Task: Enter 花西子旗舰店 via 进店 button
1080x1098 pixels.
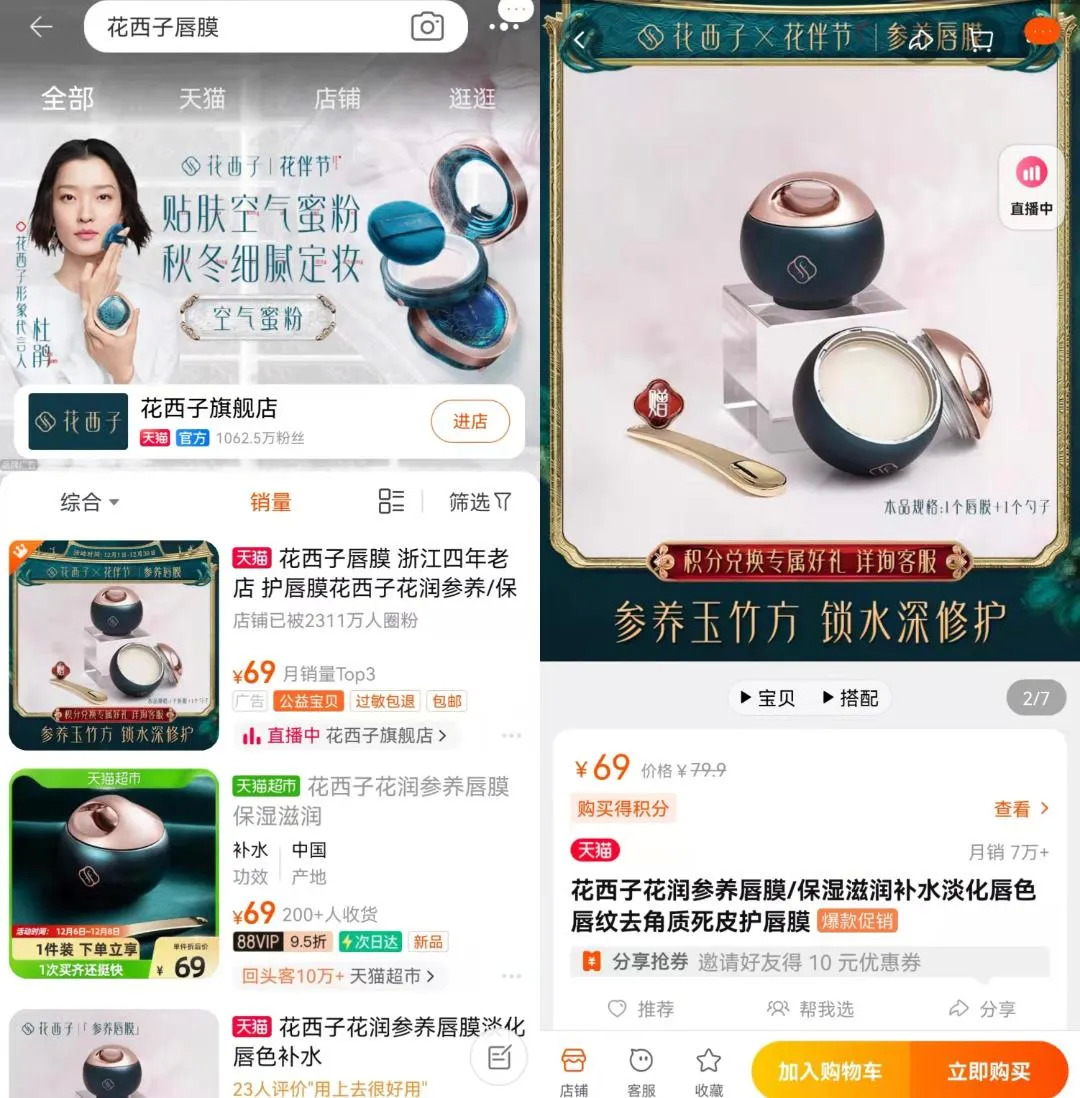Action: [470, 422]
